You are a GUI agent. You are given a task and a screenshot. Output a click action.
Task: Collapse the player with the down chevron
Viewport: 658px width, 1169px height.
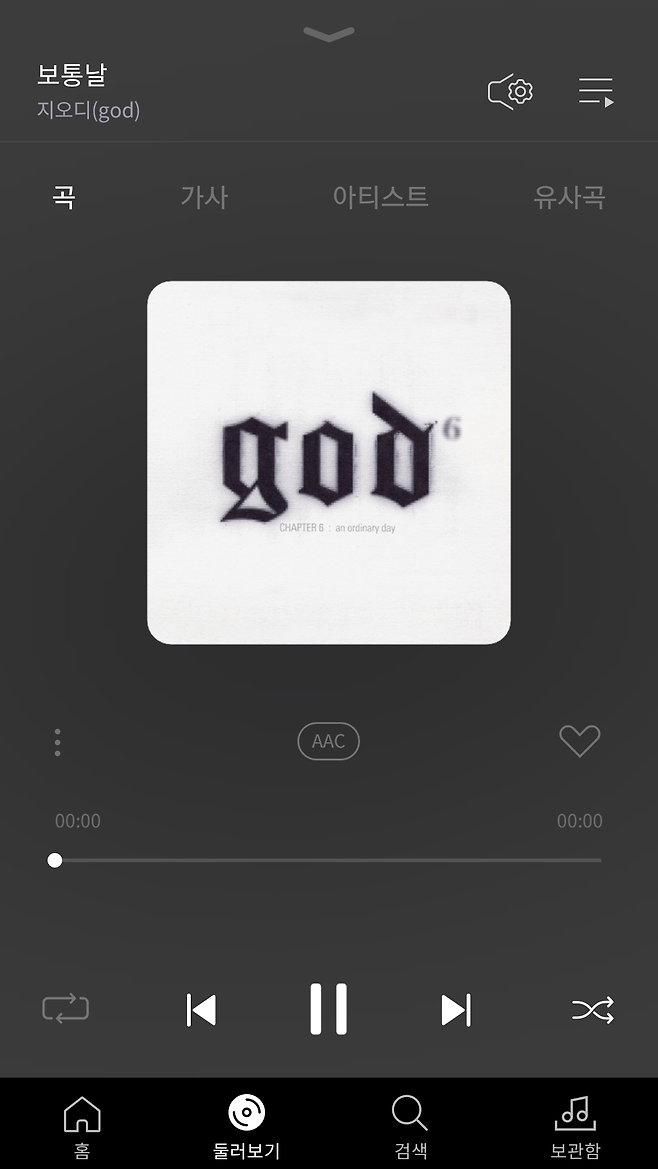[328, 35]
